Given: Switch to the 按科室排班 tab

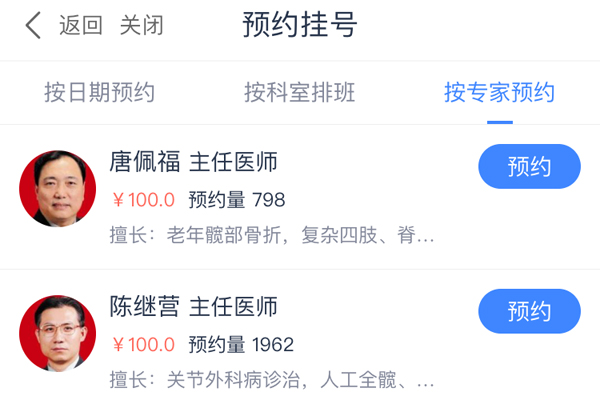Looking at the screenshot, I should (299, 93).
